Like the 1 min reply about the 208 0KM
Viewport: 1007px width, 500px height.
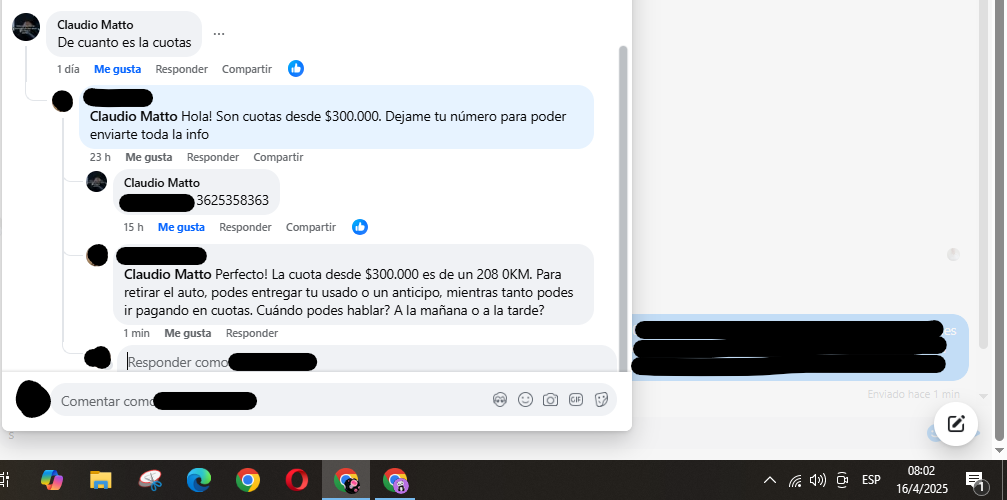tap(187, 333)
